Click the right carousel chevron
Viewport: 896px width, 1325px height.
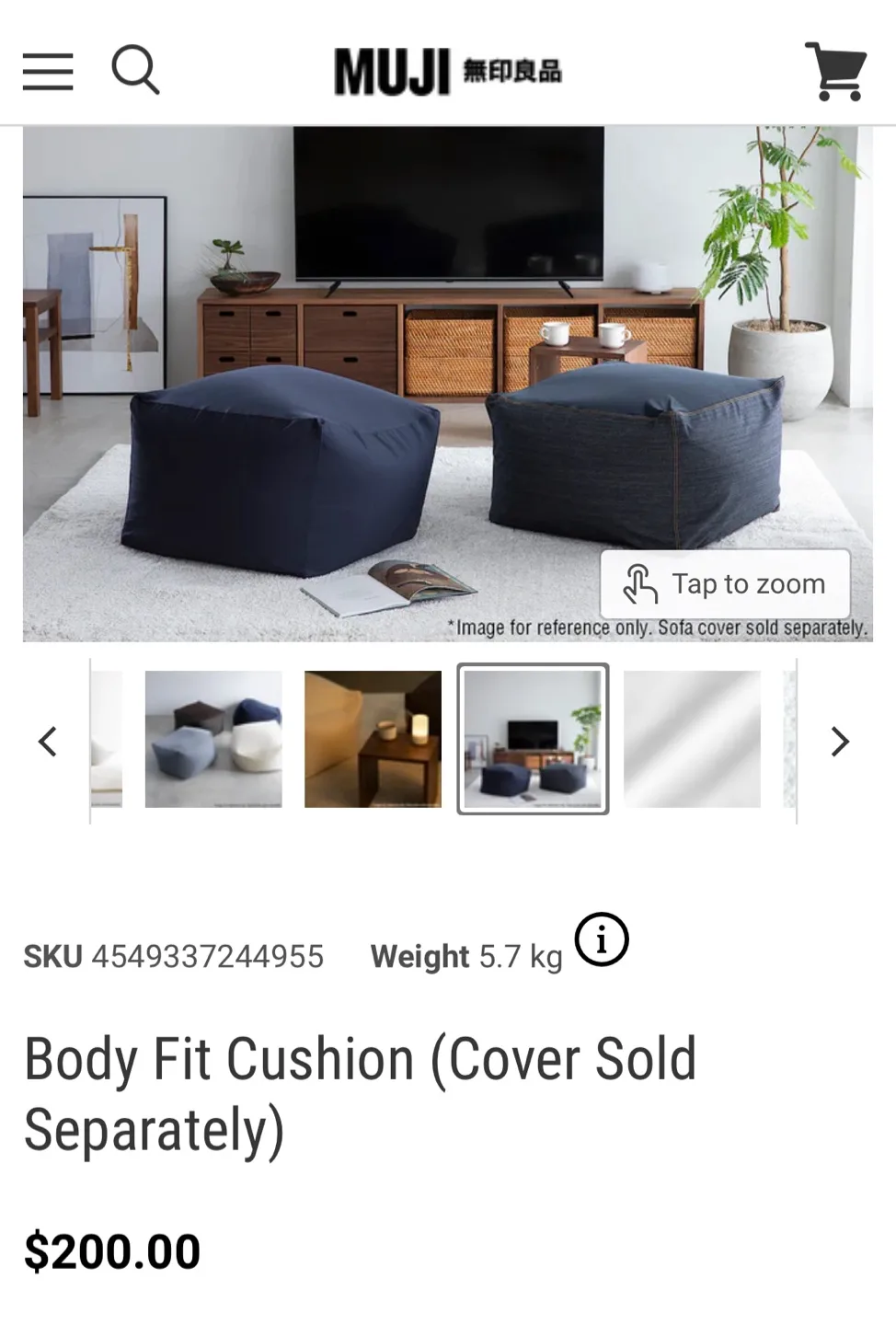(840, 741)
